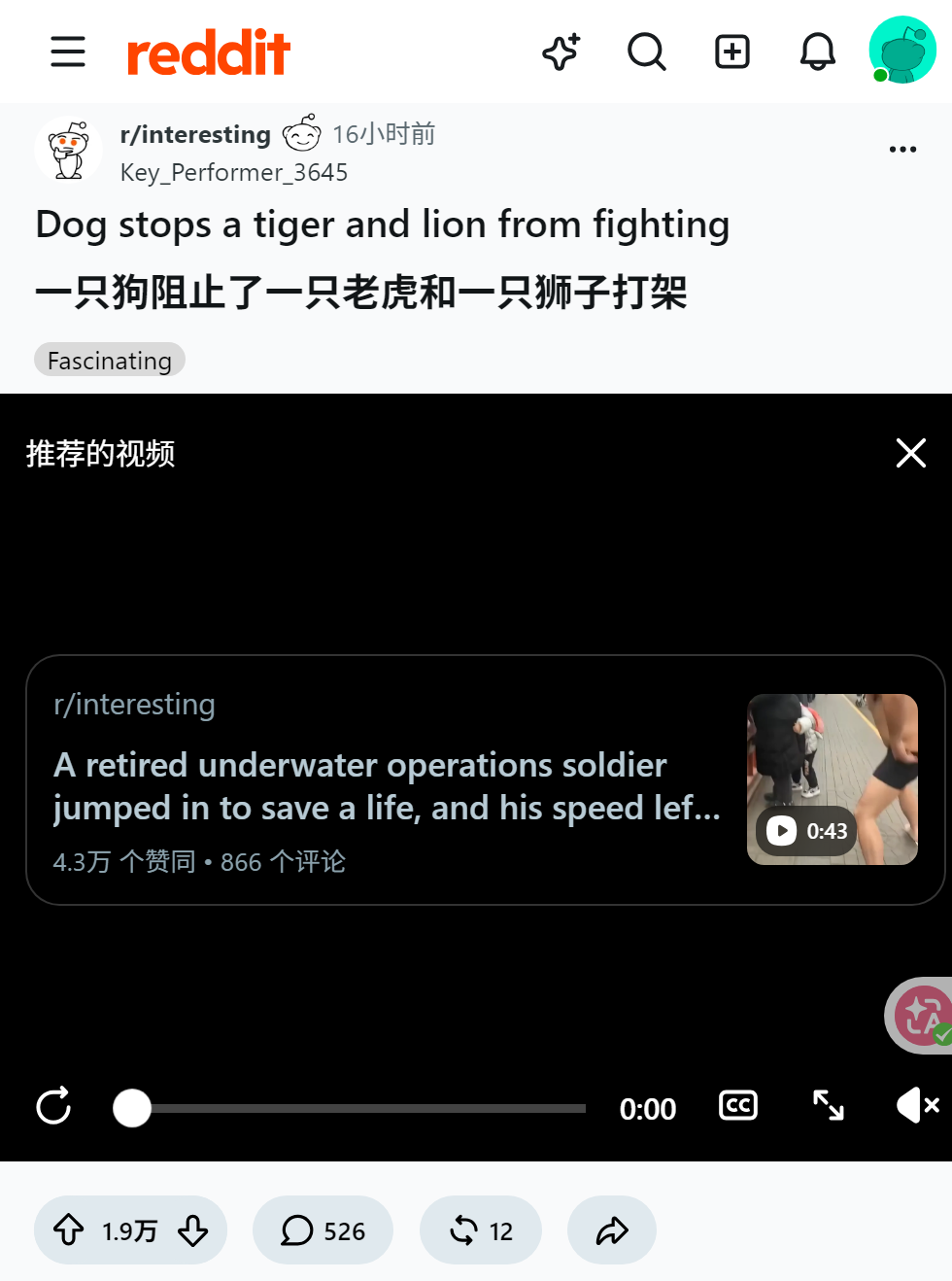952x1281 pixels.
Task: Share this post
Action: click(x=612, y=1230)
